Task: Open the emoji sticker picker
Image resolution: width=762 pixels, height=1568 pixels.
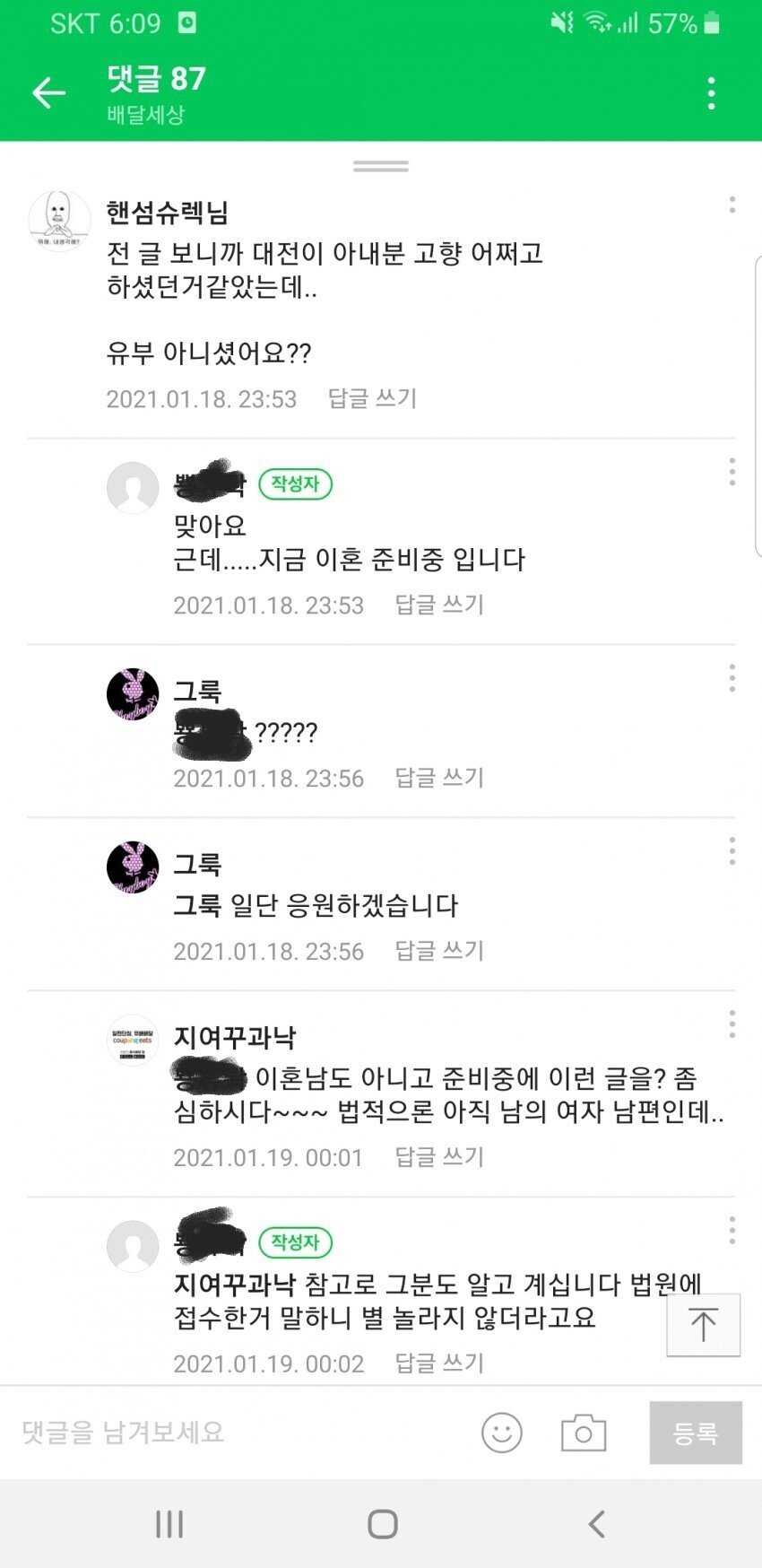Action: tap(502, 1433)
